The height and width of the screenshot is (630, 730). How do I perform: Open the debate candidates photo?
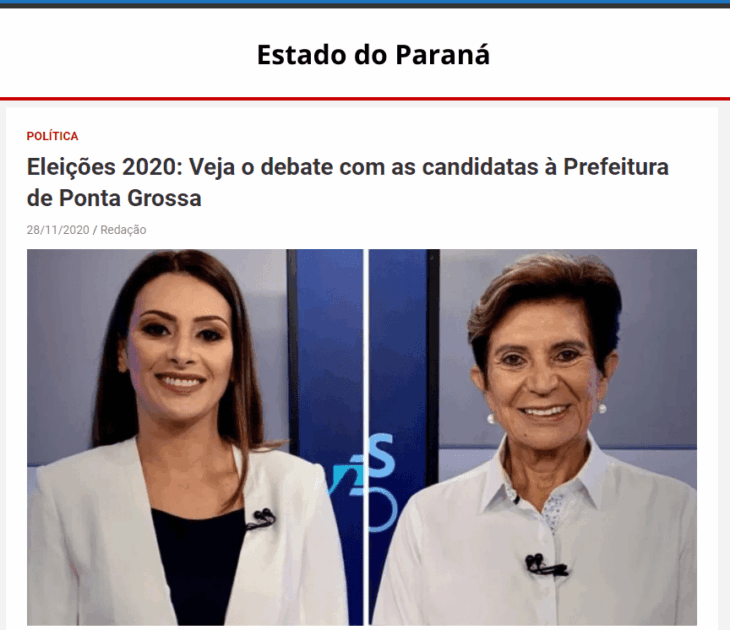pos(361,437)
